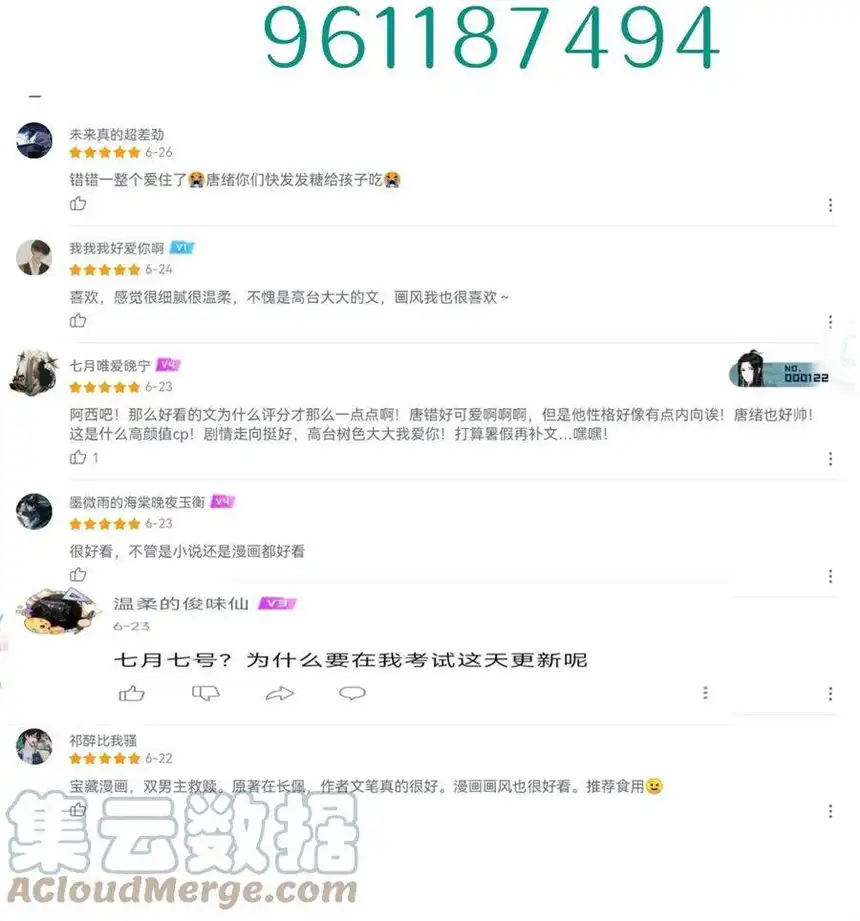This screenshot has width=860, height=921.
Task: Open the three-dot menu on 祁醉比我骚's comment
Action: point(831,811)
